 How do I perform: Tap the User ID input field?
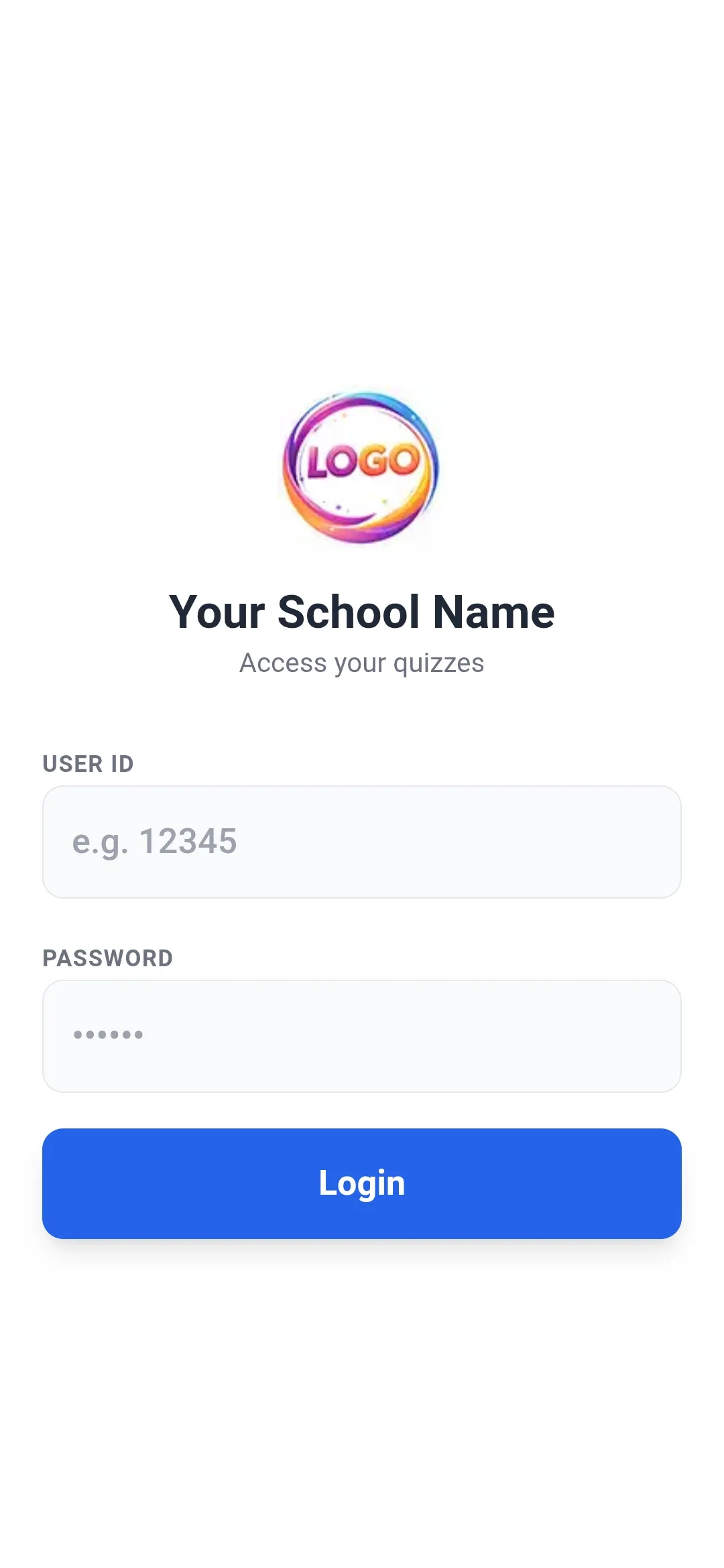tap(362, 842)
